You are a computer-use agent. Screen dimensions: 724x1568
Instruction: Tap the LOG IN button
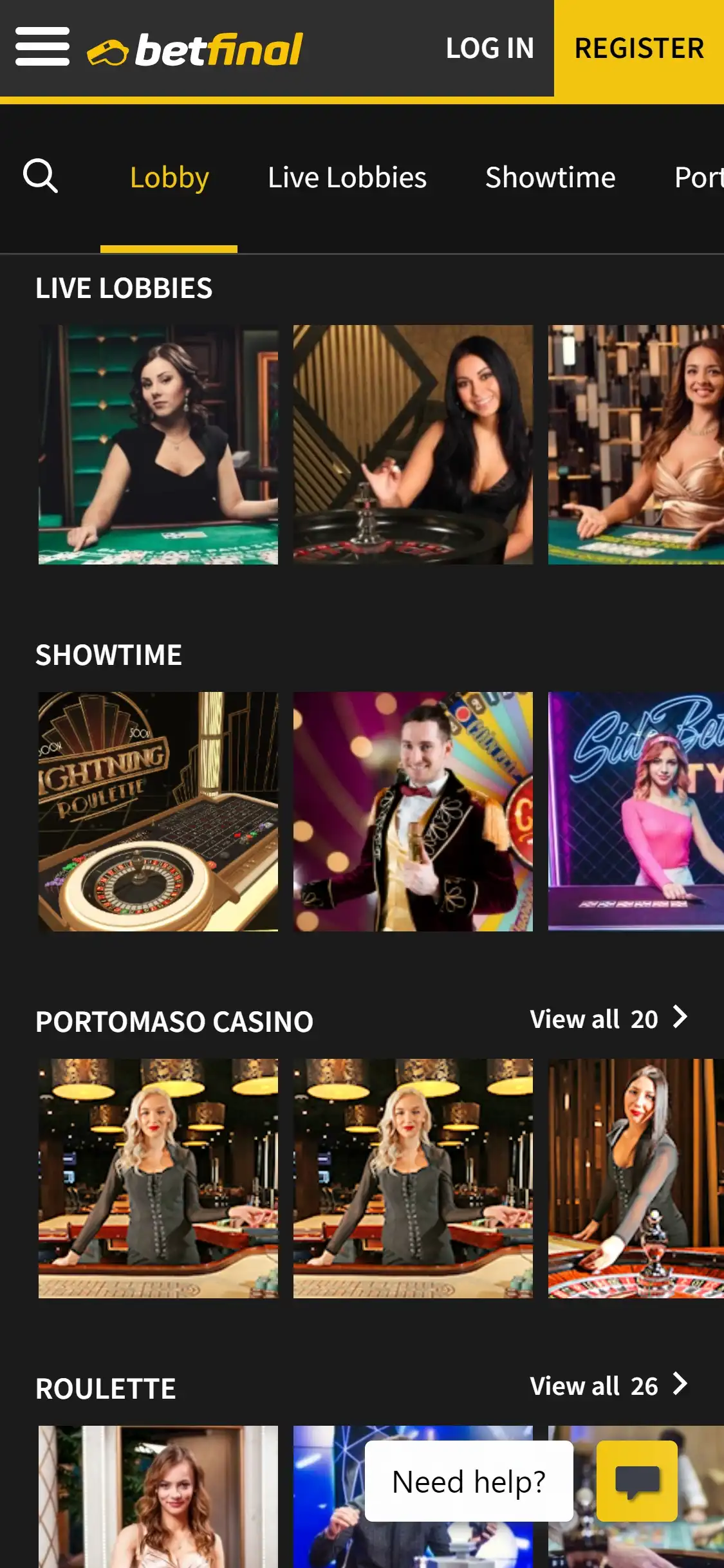(490, 48)
